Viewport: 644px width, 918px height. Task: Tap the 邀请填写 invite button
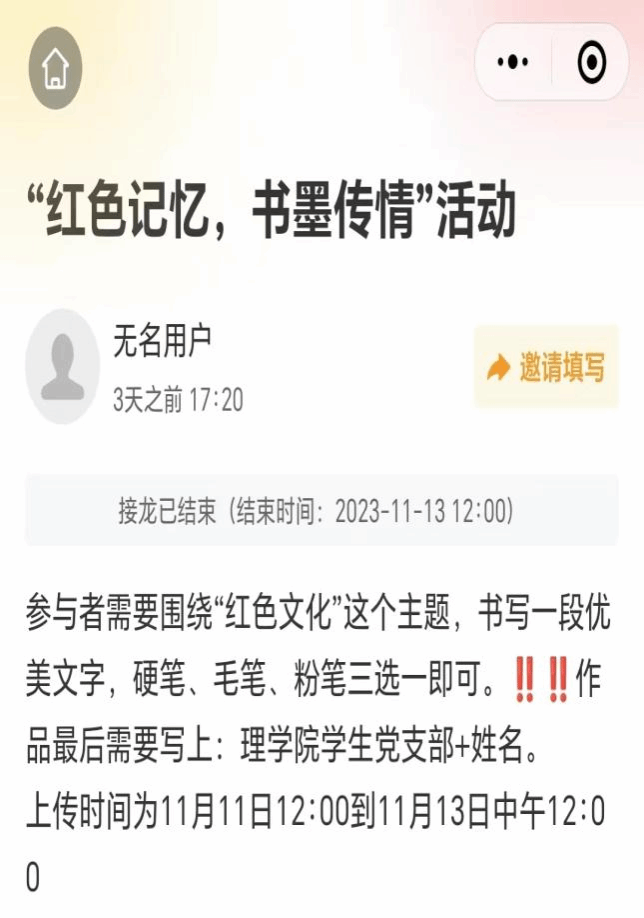point(546,367)
